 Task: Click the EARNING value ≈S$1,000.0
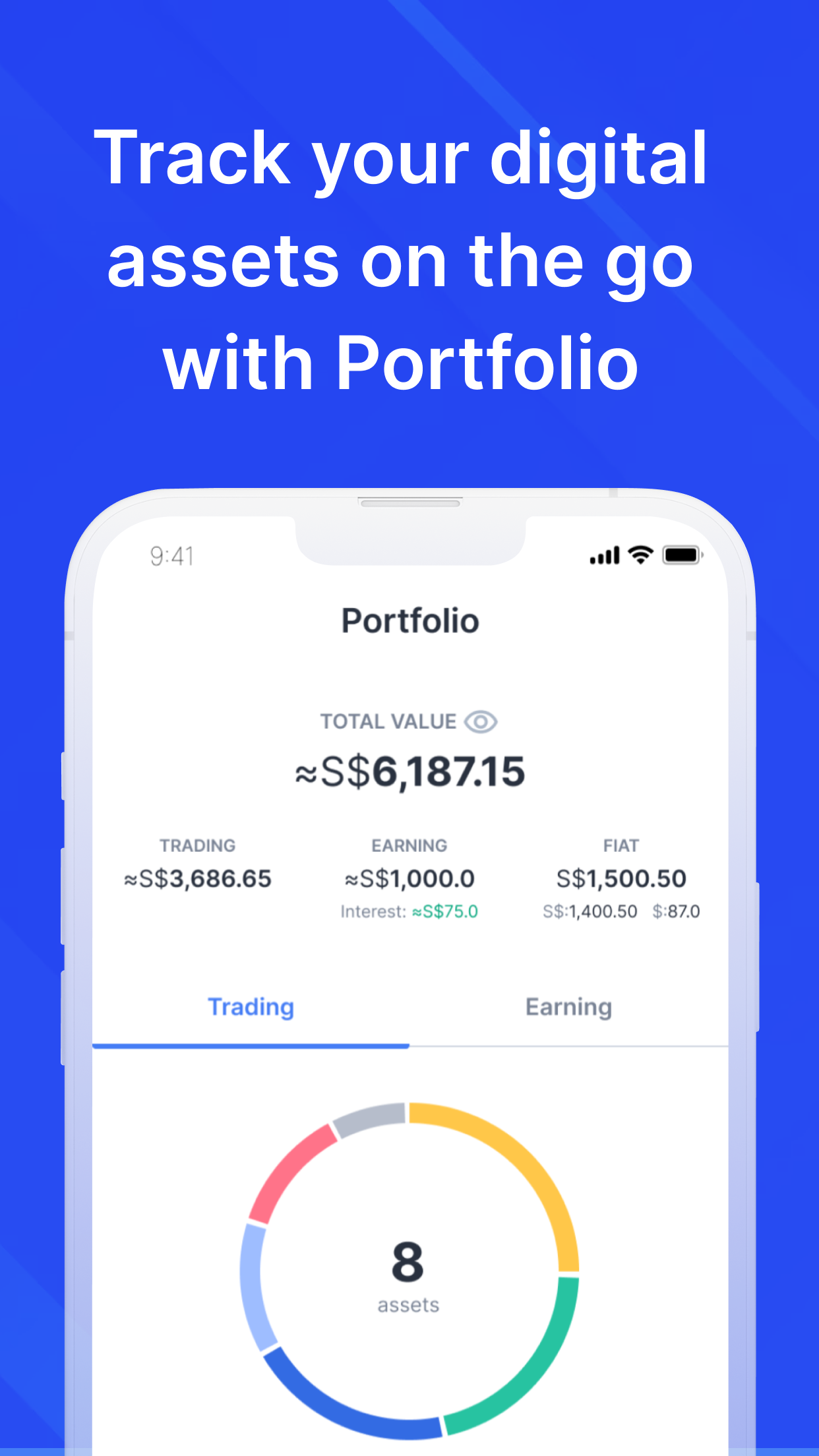pyautogui.click(x=409, y=877)
